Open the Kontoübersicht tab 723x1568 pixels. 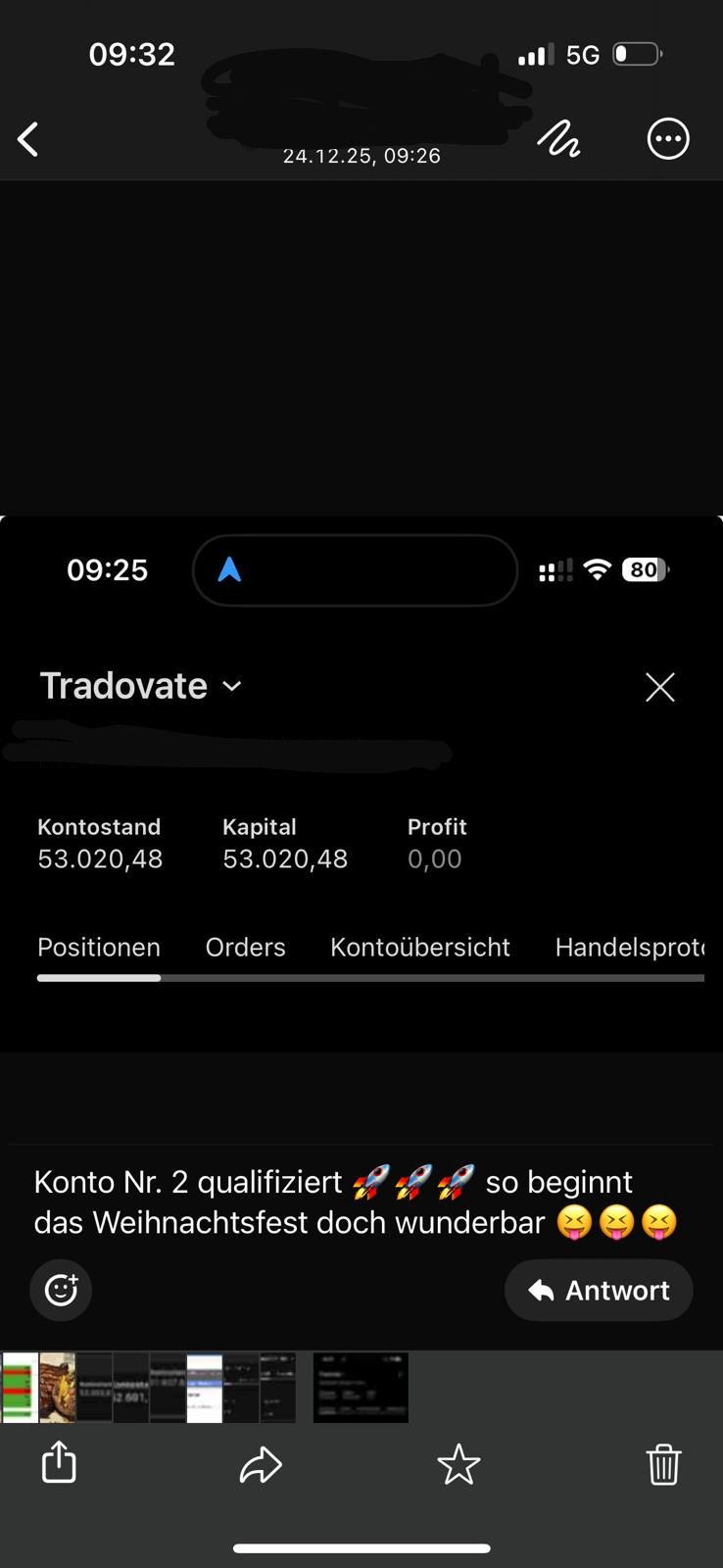coord(419,947)
